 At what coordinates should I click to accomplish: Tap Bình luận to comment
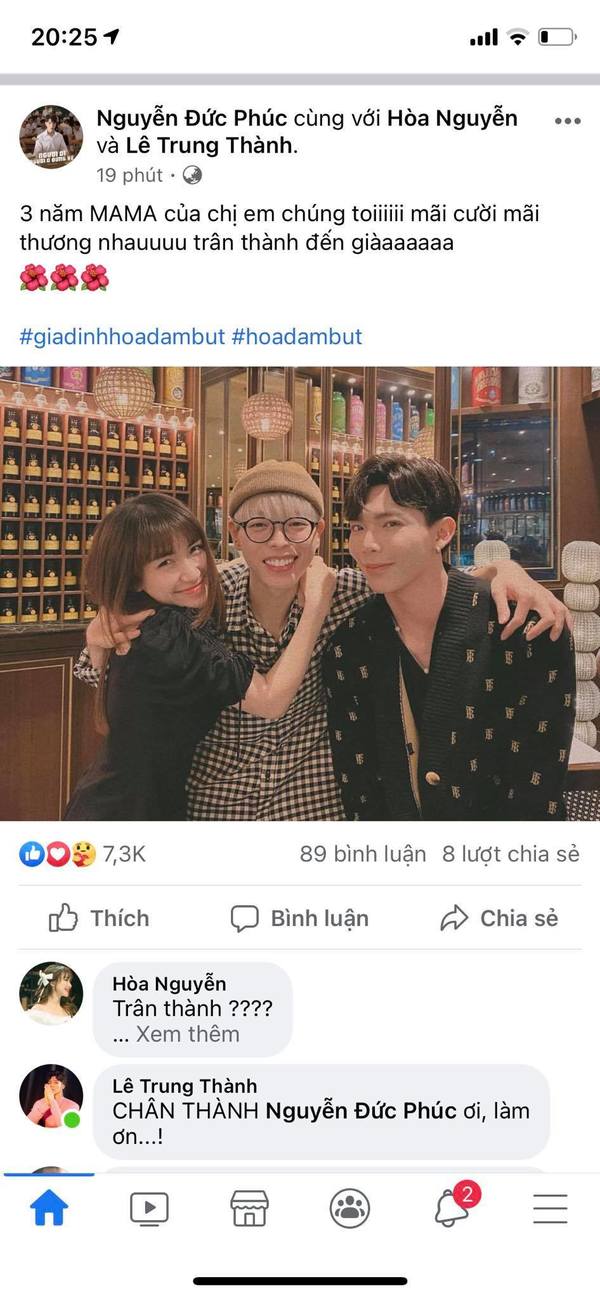[x=299, y=918]
